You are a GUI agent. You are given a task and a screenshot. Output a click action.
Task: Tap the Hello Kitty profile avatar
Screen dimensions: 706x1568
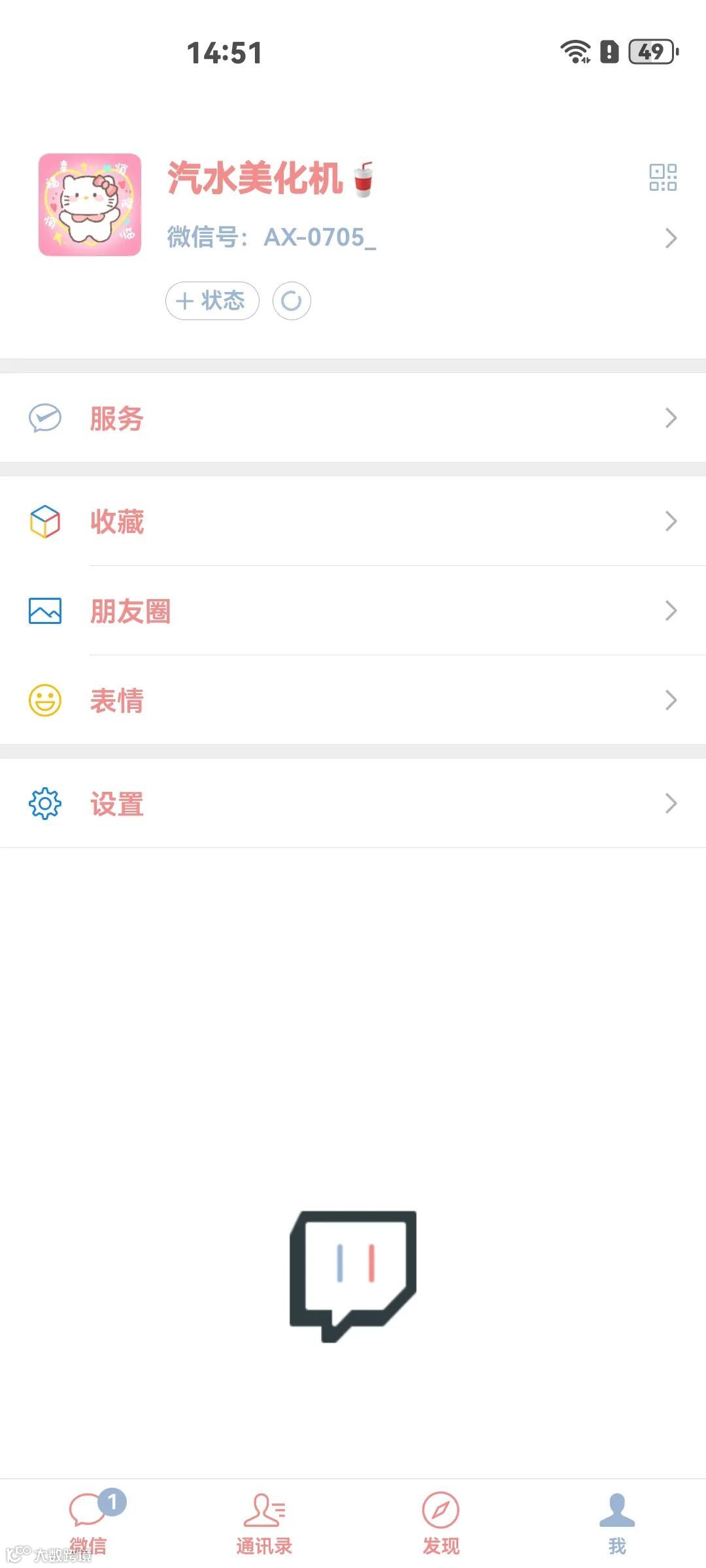pyautogui.click(x=90, y=204)
